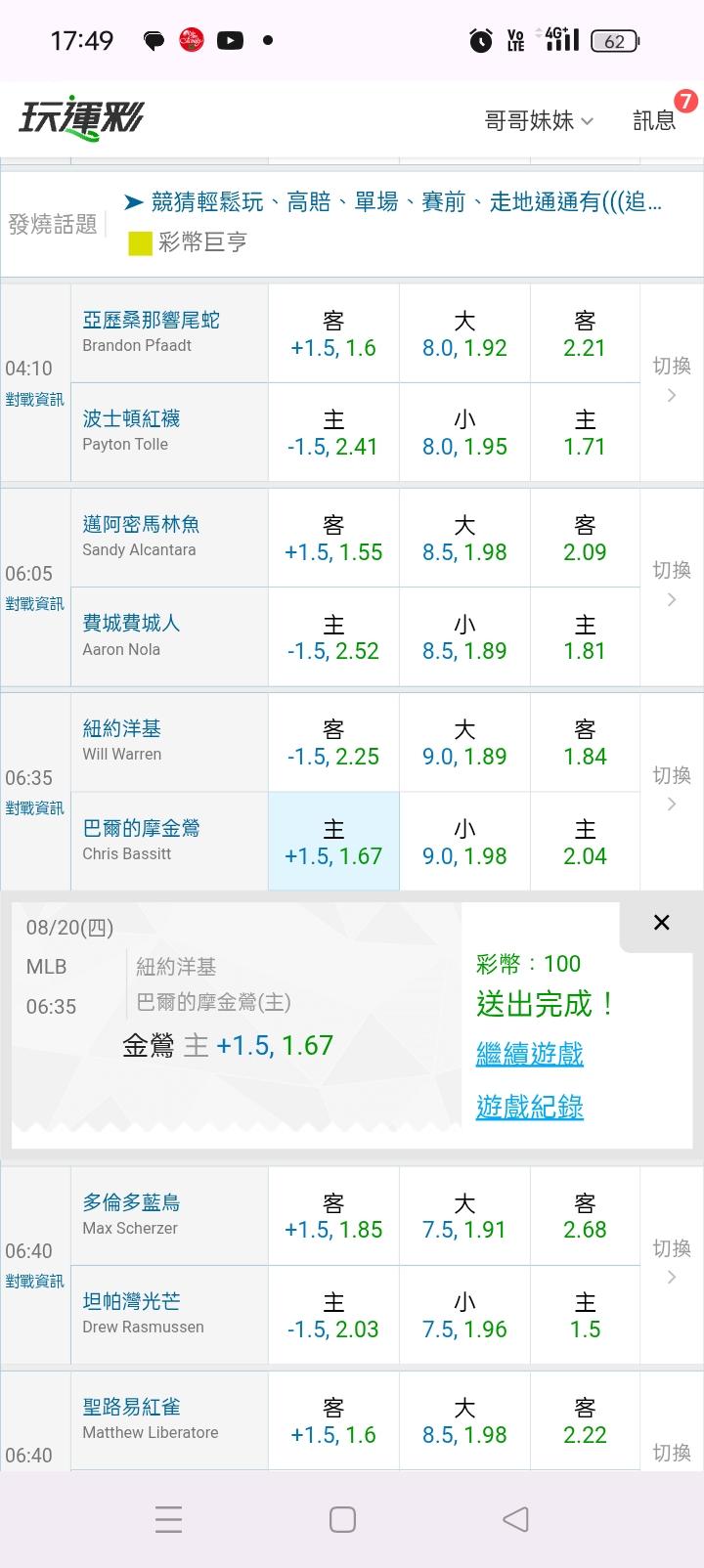Choose 費城費城人 主 -1.5, 2.52 odds
The image size is (704, 1568).
coord(333,636)
